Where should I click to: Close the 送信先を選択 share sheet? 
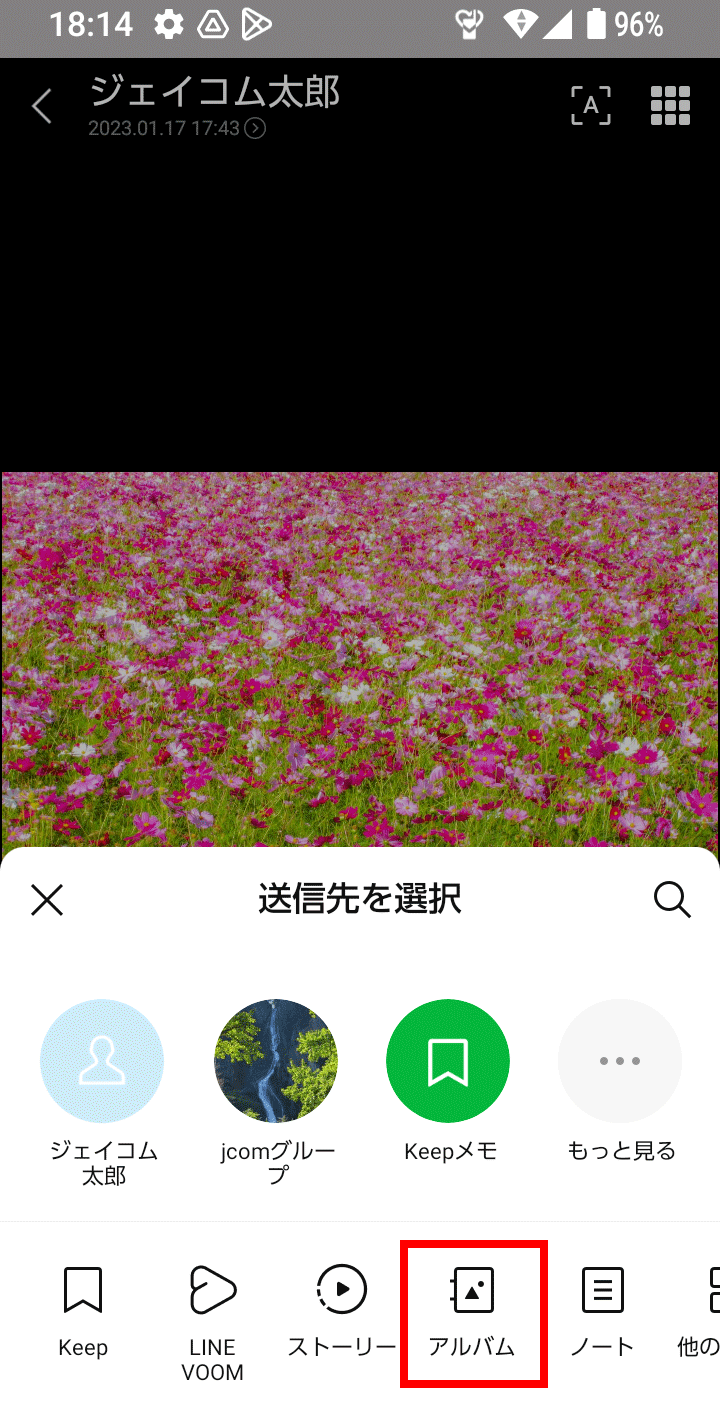click(47, 900)
